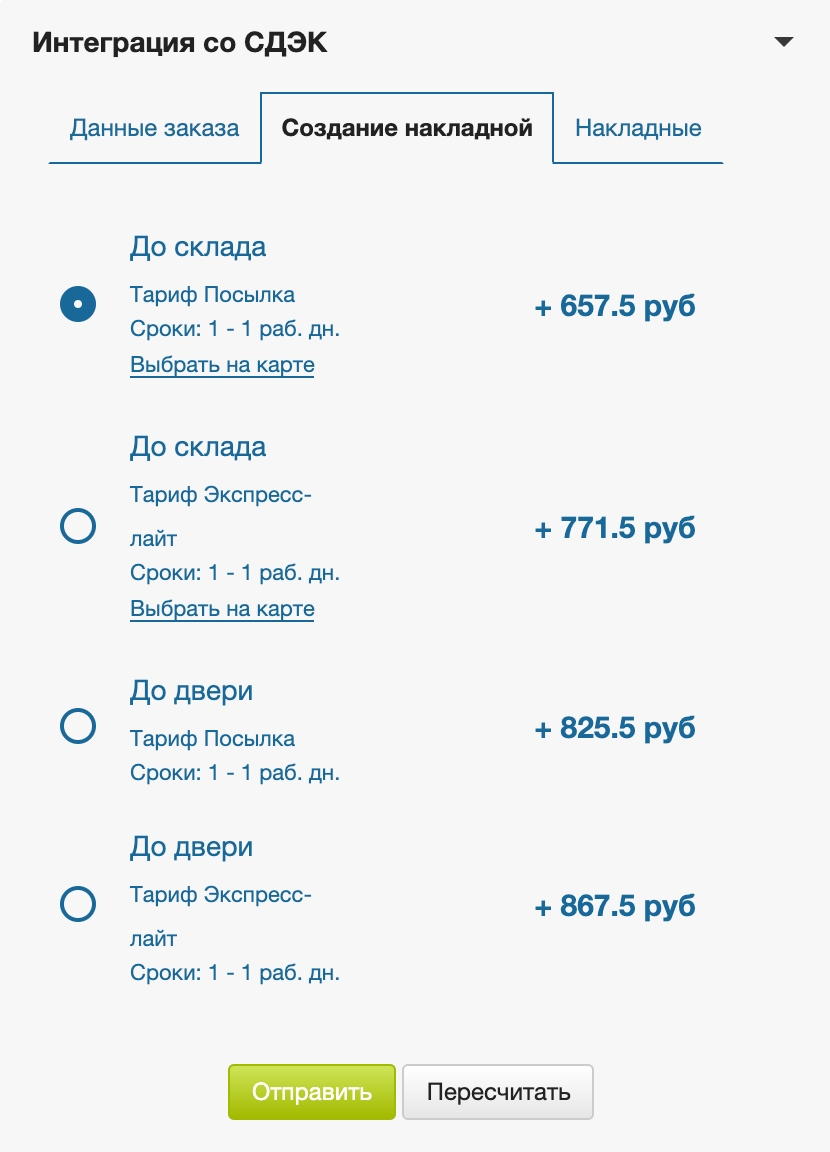Open the Накладные tab
830x1152 pixels.
coord(638,129)
